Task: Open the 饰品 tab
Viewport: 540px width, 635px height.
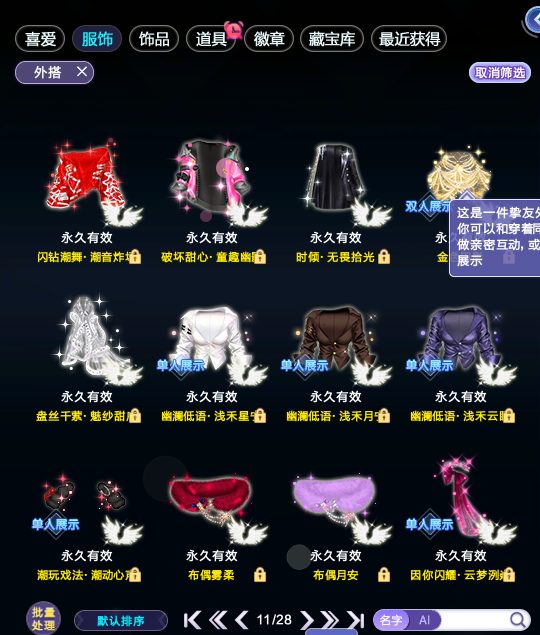Action: pos(154,39)
